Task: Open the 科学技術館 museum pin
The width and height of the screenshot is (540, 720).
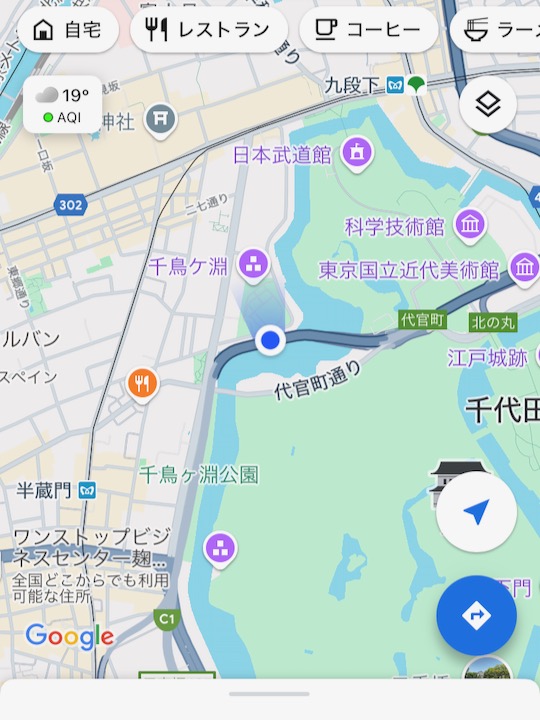Action: (470, 226)
